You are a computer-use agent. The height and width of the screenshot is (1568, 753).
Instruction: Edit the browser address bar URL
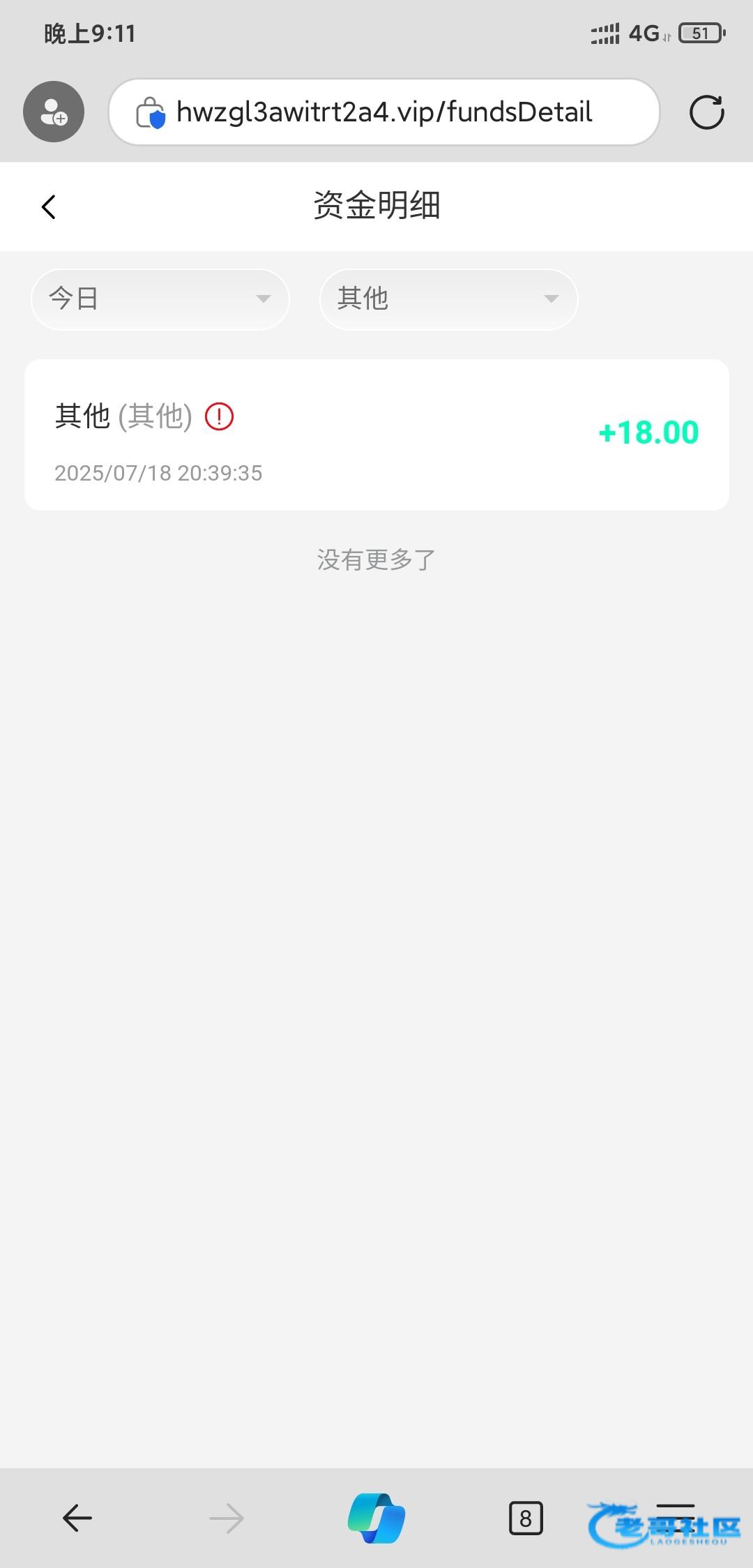pyautogui.click(x=383, y=112)
